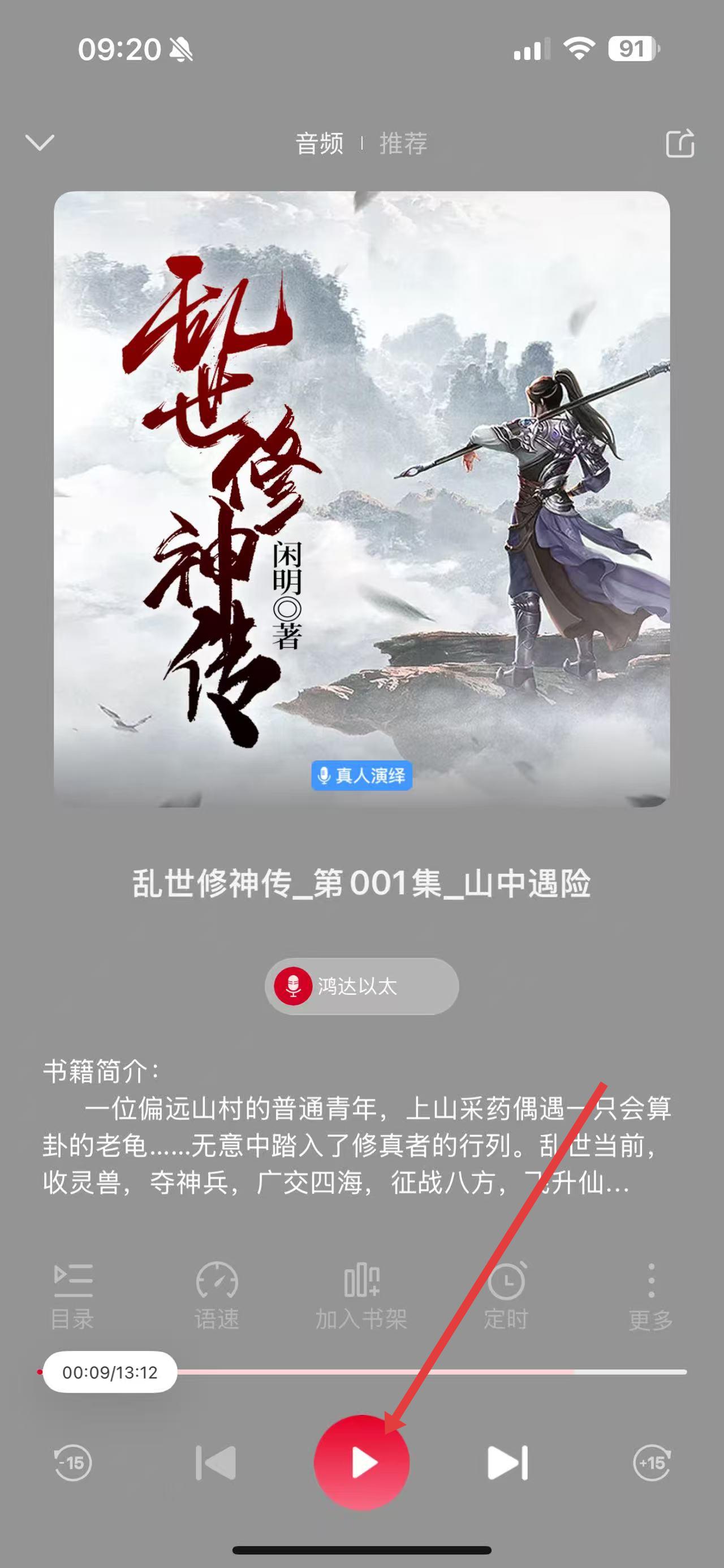Open narrator 鸿达以太's page

[x=361, y=986]
